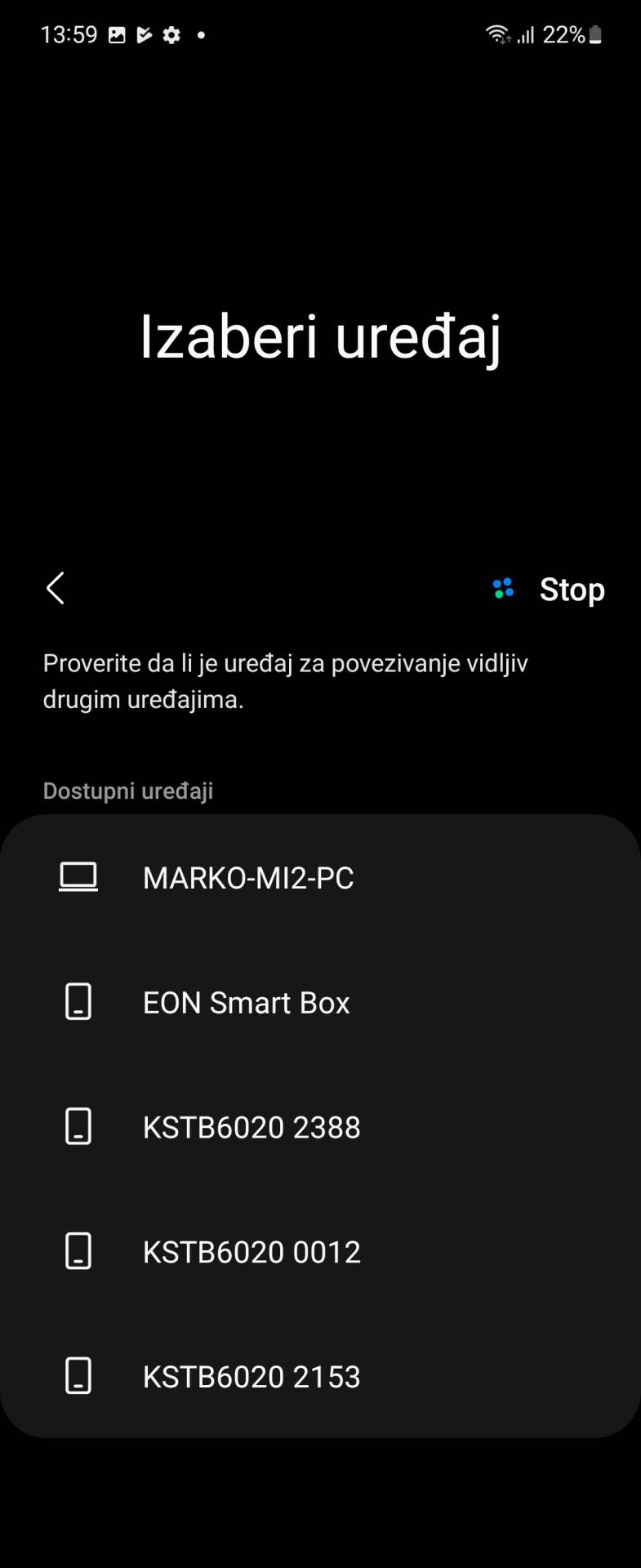Image resolution: width=641 pixels, height=1568 pixels.
Task: Tap the settings gear notification icon
Action: (171, 35)
